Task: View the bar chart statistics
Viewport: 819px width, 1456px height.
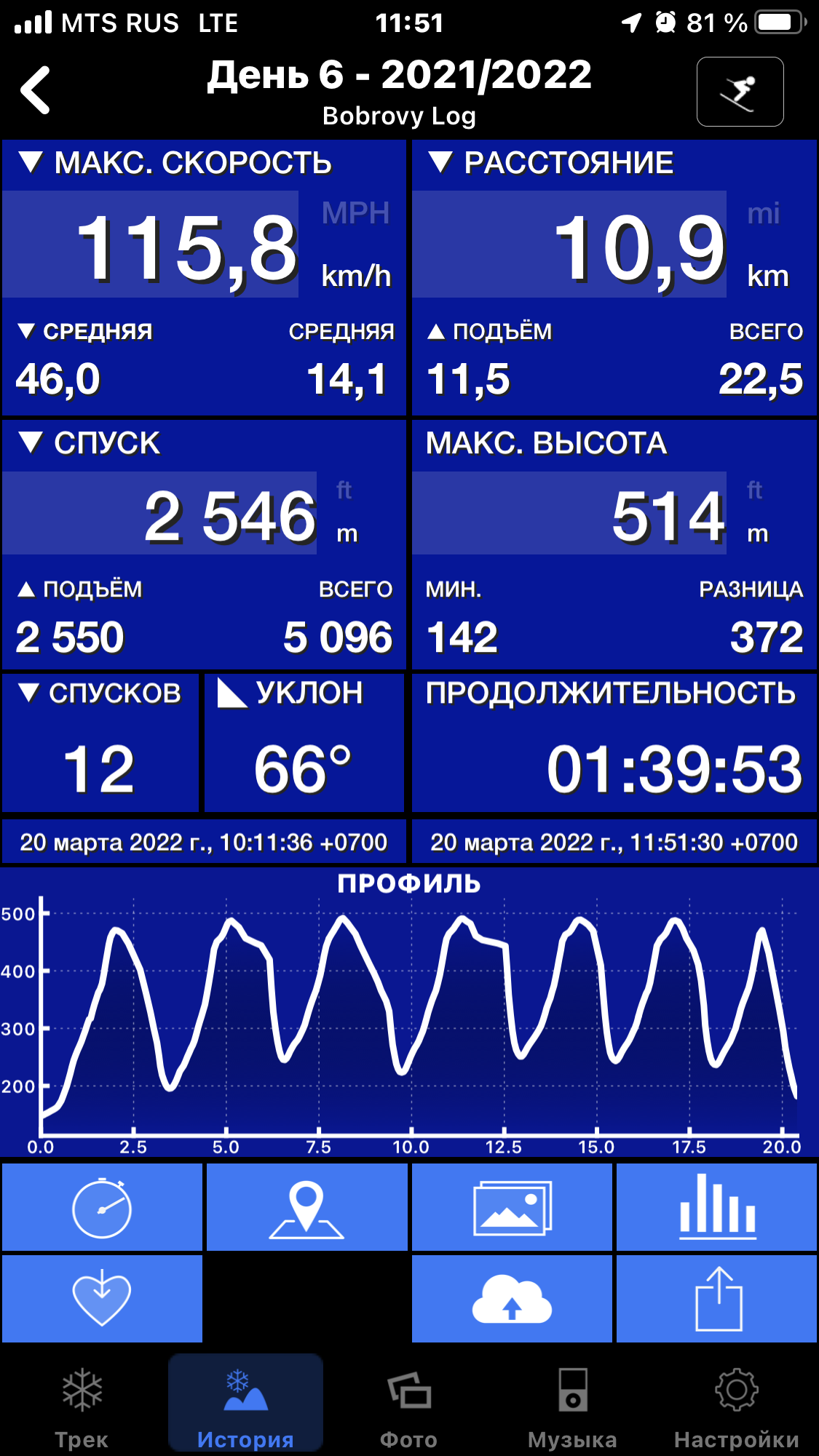Action: (x=717, y=1208)
